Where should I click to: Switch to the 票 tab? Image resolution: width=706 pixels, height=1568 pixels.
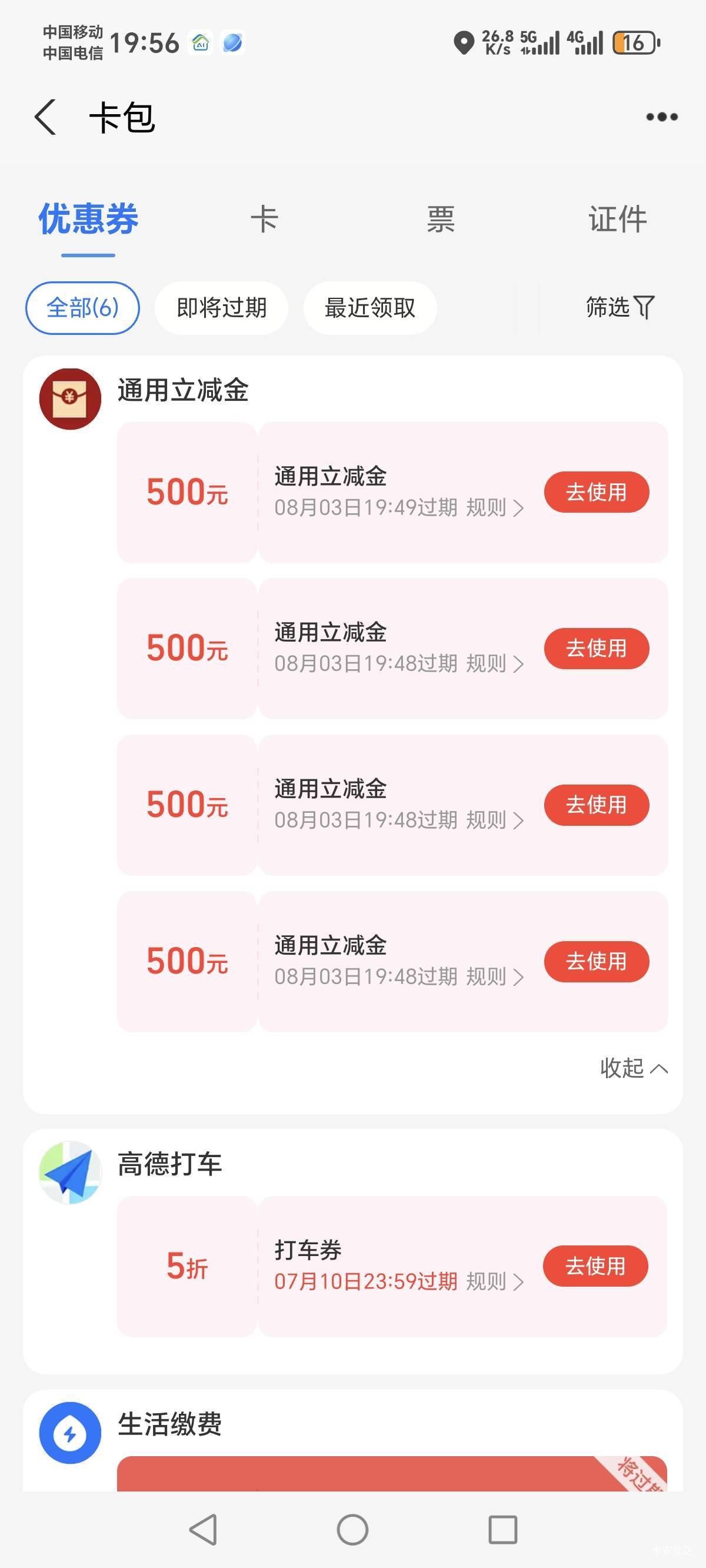point(441,219)
